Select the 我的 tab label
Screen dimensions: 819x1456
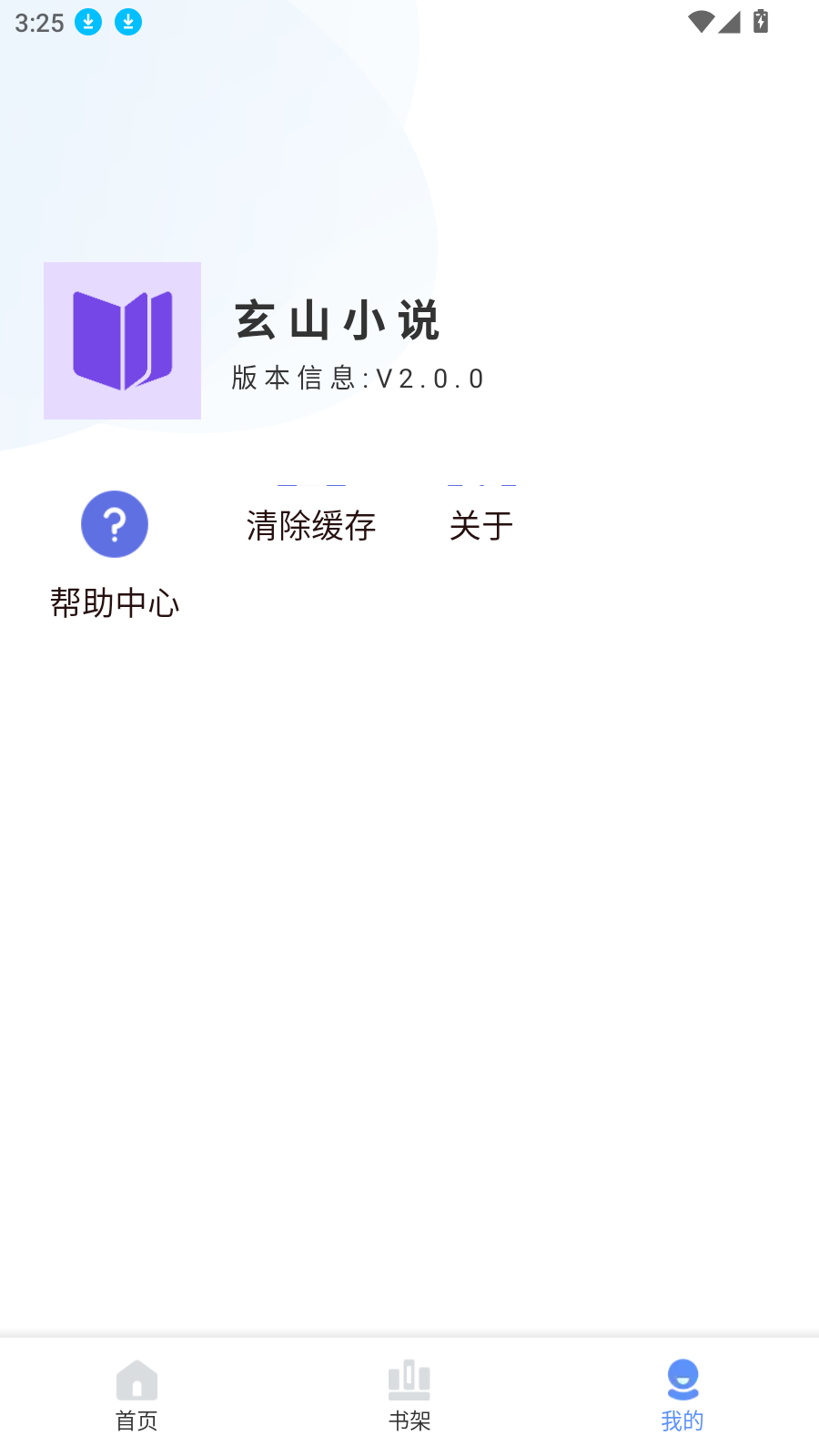click(x=682, y=1420)
